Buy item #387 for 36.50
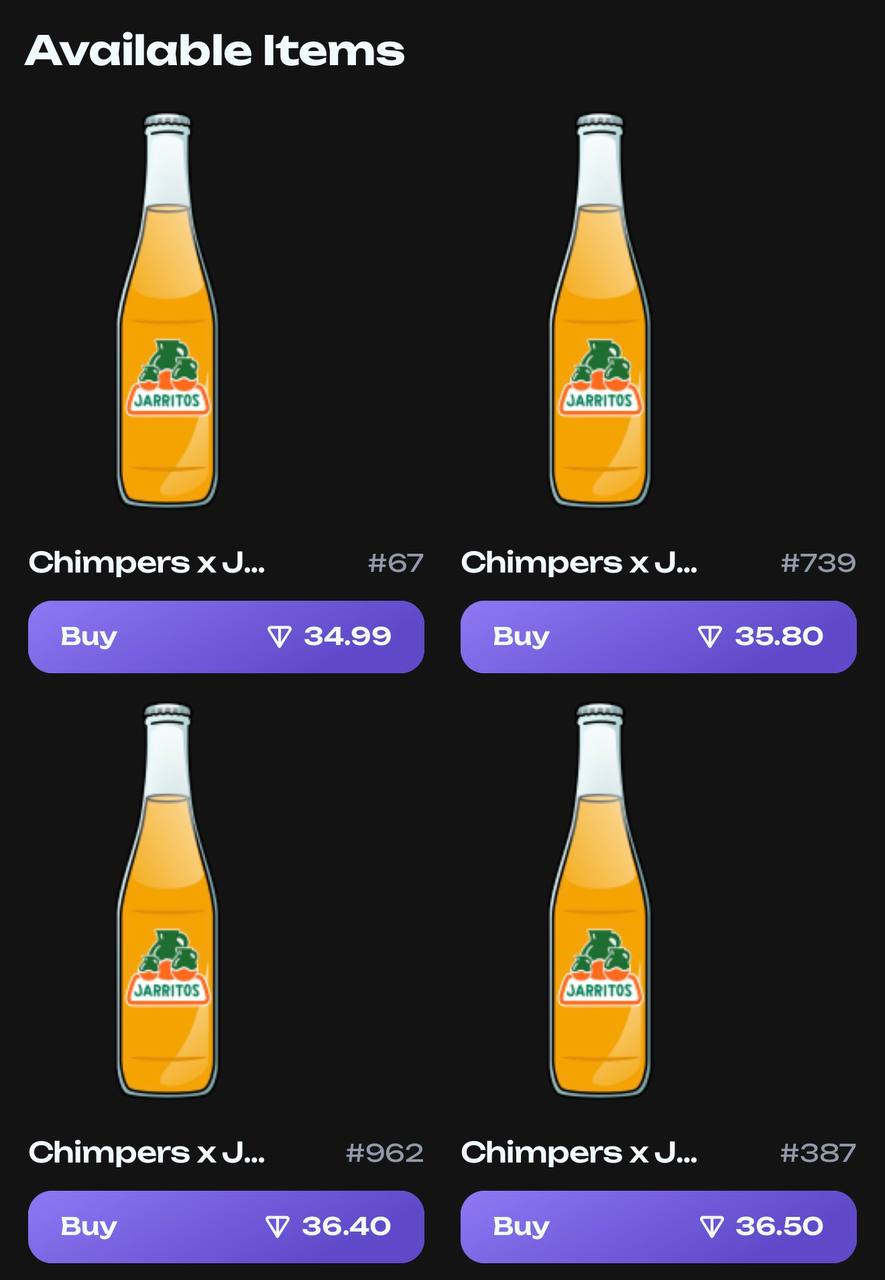This screenshot has width=885, height=1280. coord(658,1227)
